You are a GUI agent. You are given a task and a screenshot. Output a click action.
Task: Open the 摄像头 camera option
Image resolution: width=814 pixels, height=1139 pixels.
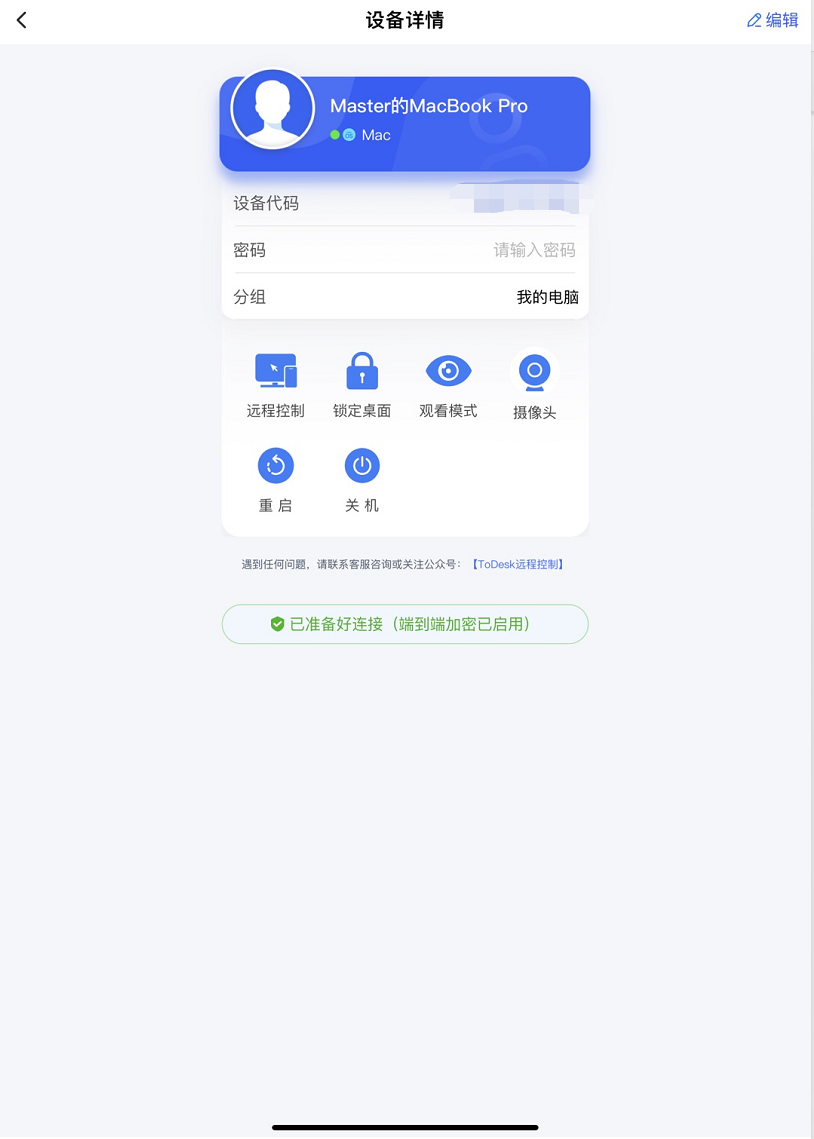pyautogui.click(x=534, y=383)
